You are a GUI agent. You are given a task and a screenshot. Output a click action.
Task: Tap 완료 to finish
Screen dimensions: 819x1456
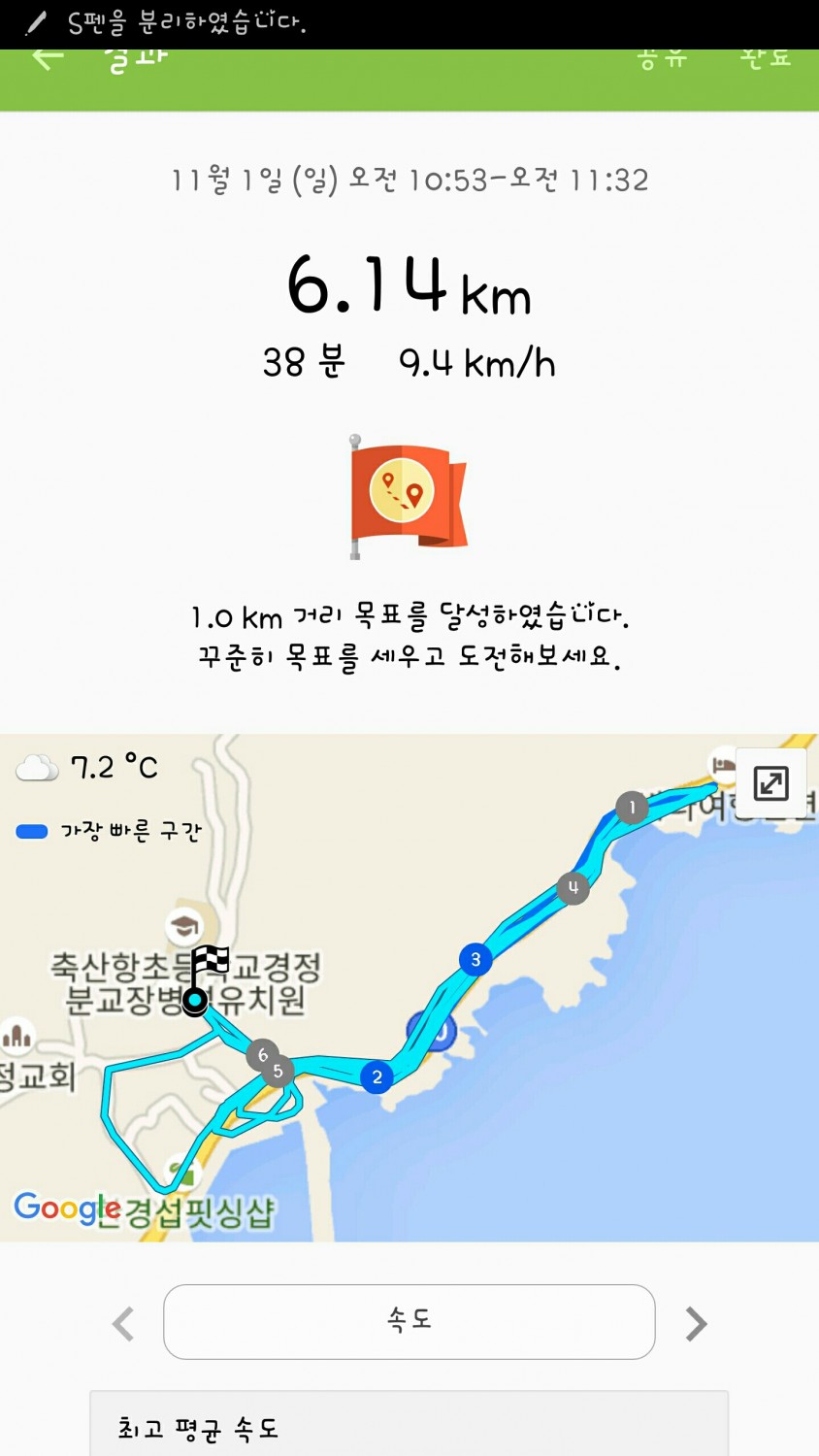click(x=766, y=60)
